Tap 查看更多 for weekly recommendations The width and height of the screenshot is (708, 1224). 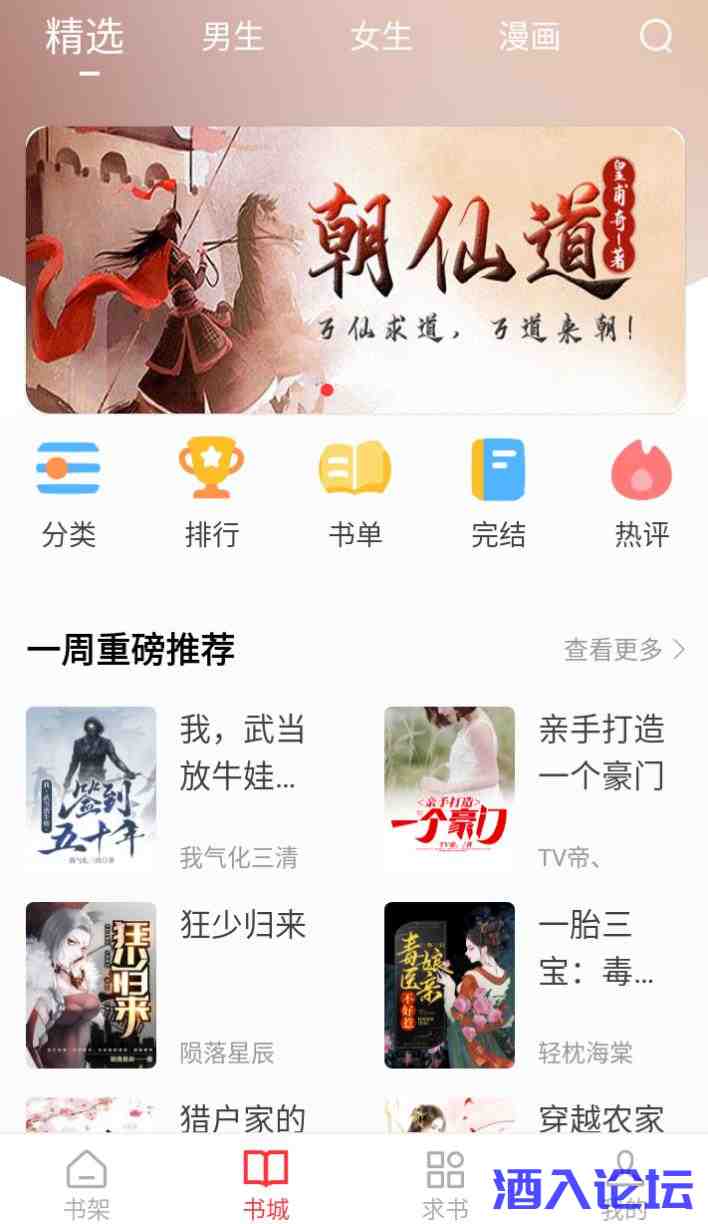point(624,650)
